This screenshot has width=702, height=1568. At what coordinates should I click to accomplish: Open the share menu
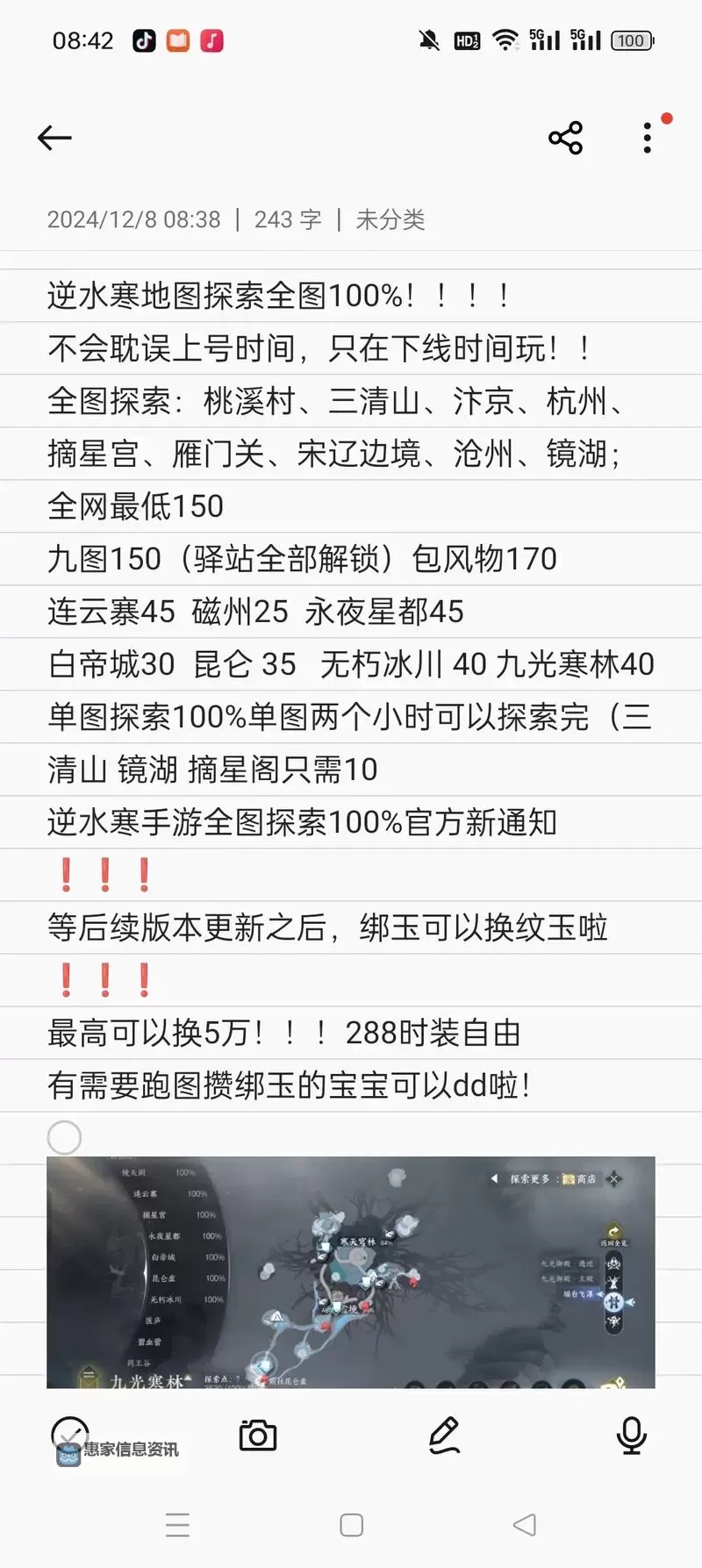[x=564, y=137]
